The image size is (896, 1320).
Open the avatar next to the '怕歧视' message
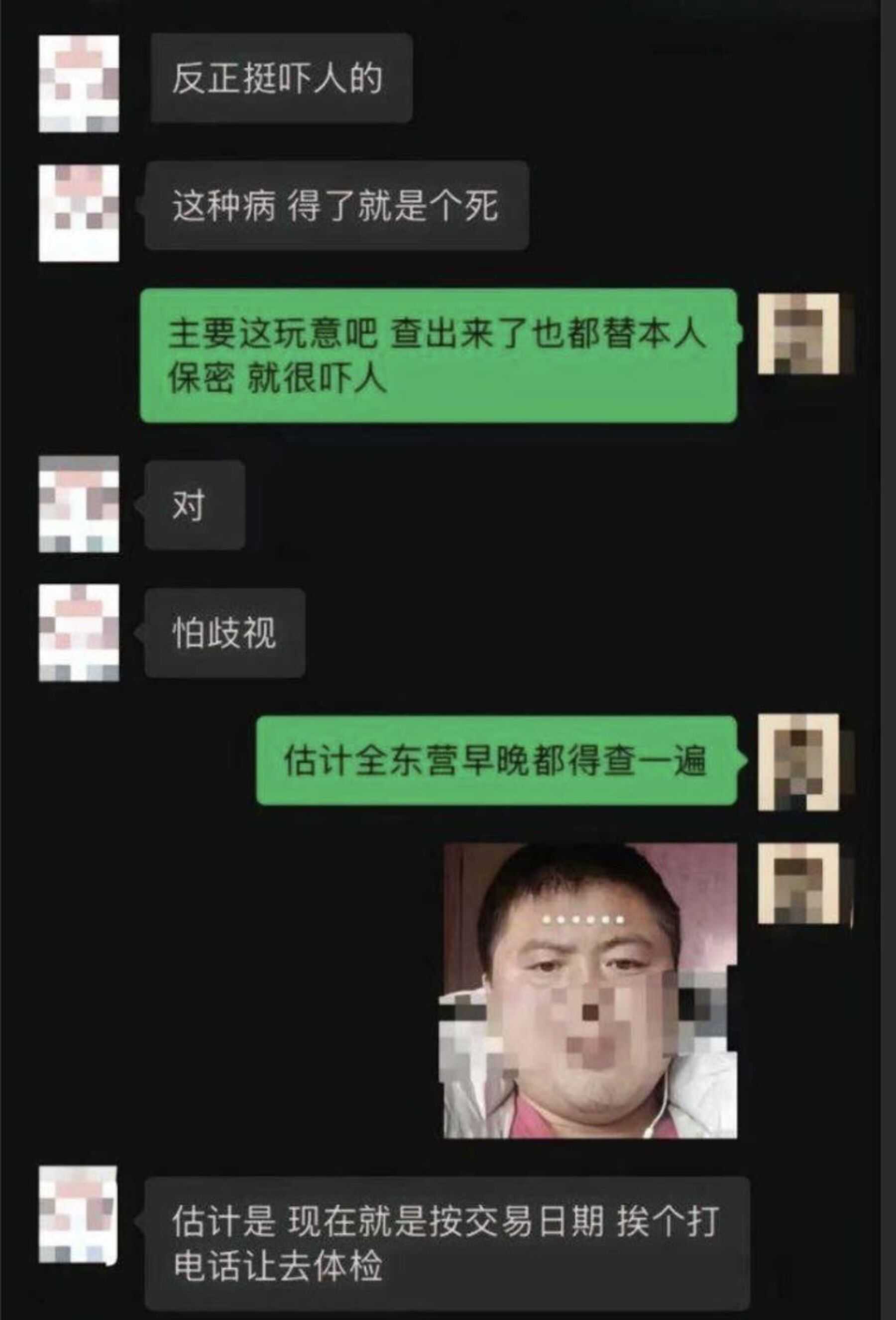click(x=79, y=632)
